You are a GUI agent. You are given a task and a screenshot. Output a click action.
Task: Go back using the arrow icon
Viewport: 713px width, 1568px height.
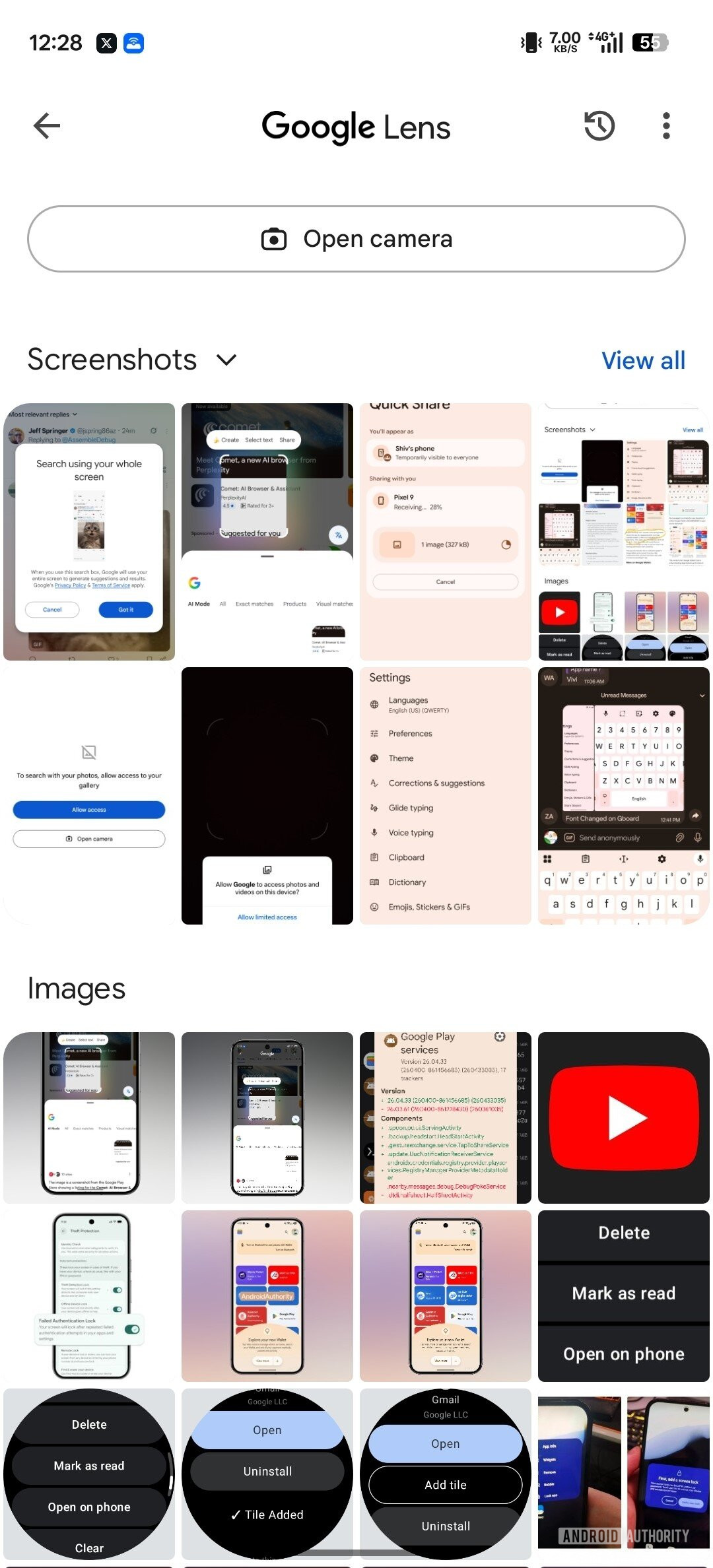click(x=47, y=126)
